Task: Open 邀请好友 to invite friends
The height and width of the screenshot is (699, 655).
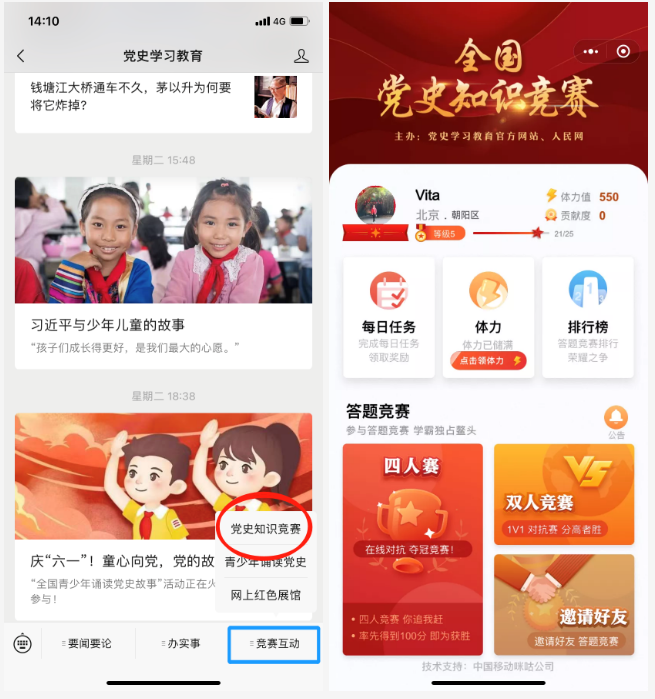Action: (564, 604)
